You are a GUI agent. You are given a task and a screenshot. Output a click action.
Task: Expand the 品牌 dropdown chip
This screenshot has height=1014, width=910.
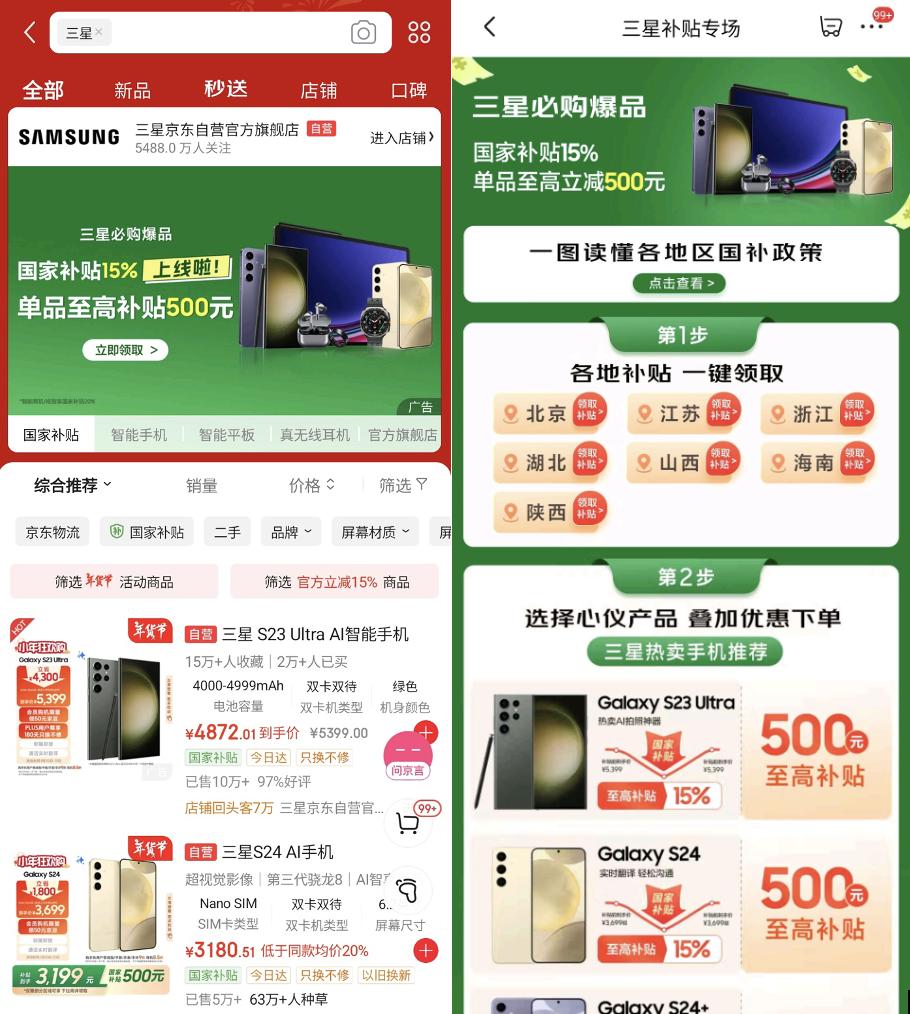291,532
